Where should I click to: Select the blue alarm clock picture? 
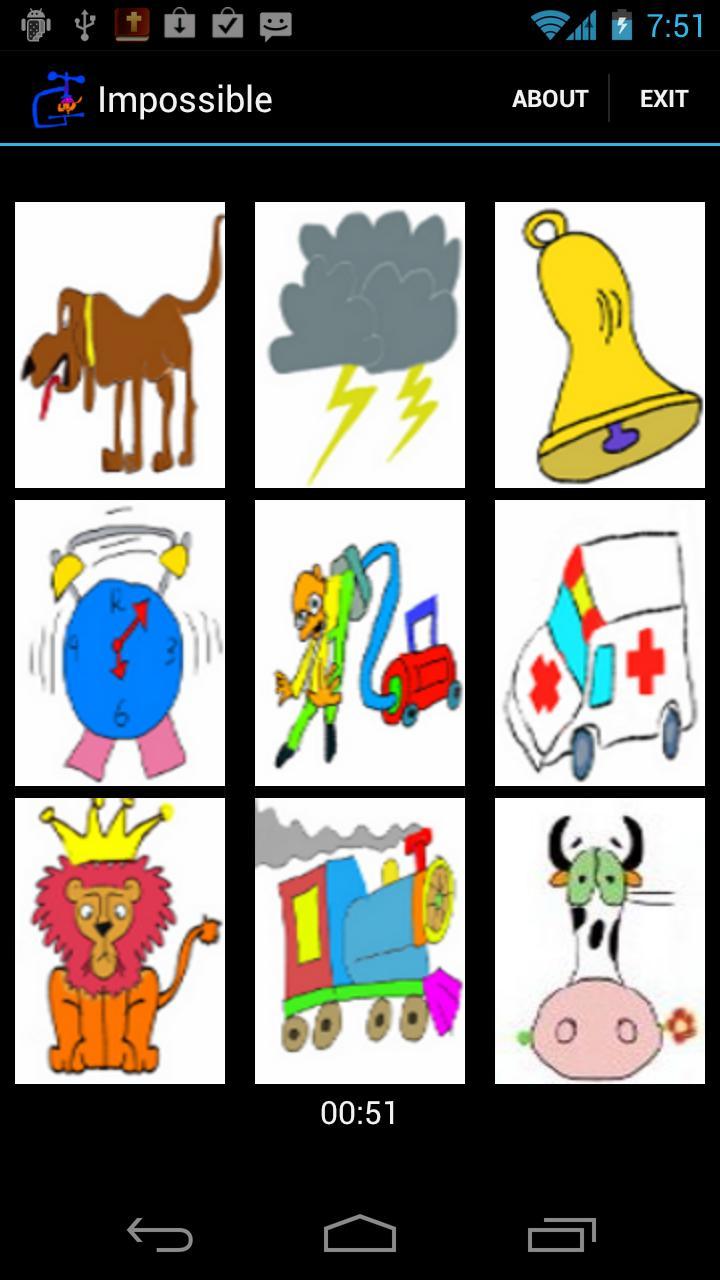120,643
